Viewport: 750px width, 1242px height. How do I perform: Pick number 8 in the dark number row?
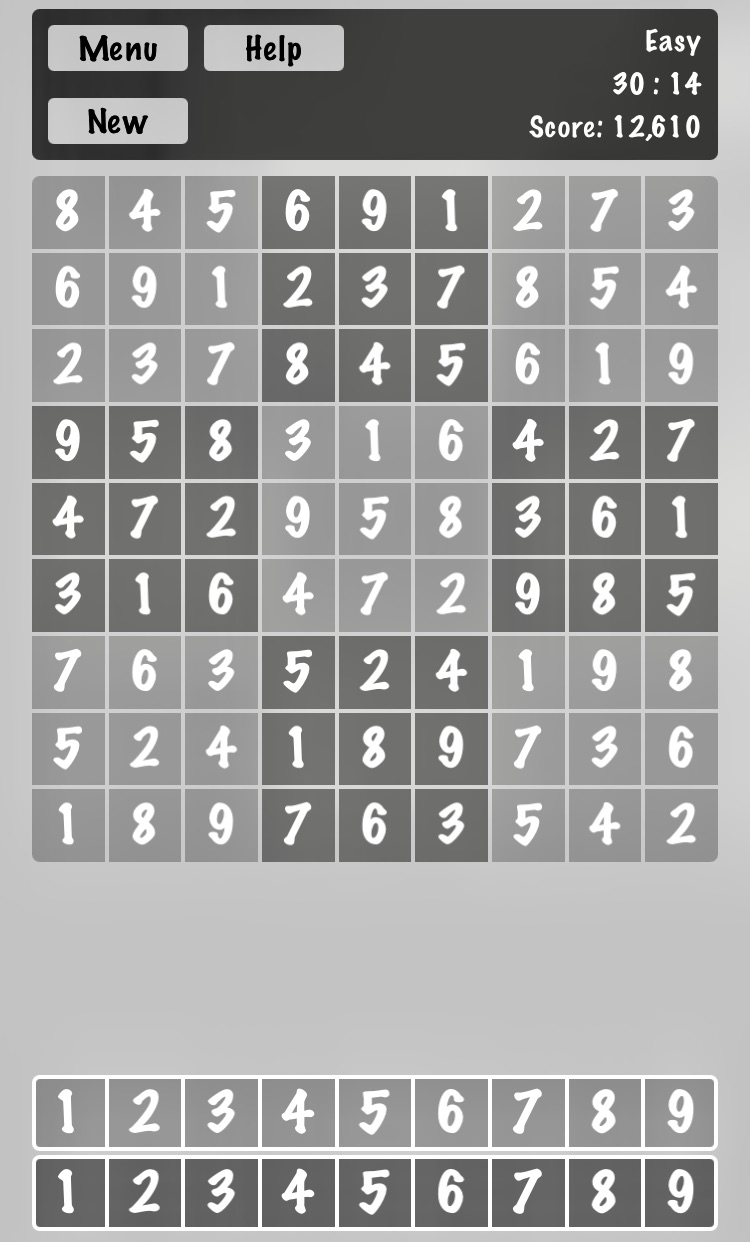coord(604,1192)
